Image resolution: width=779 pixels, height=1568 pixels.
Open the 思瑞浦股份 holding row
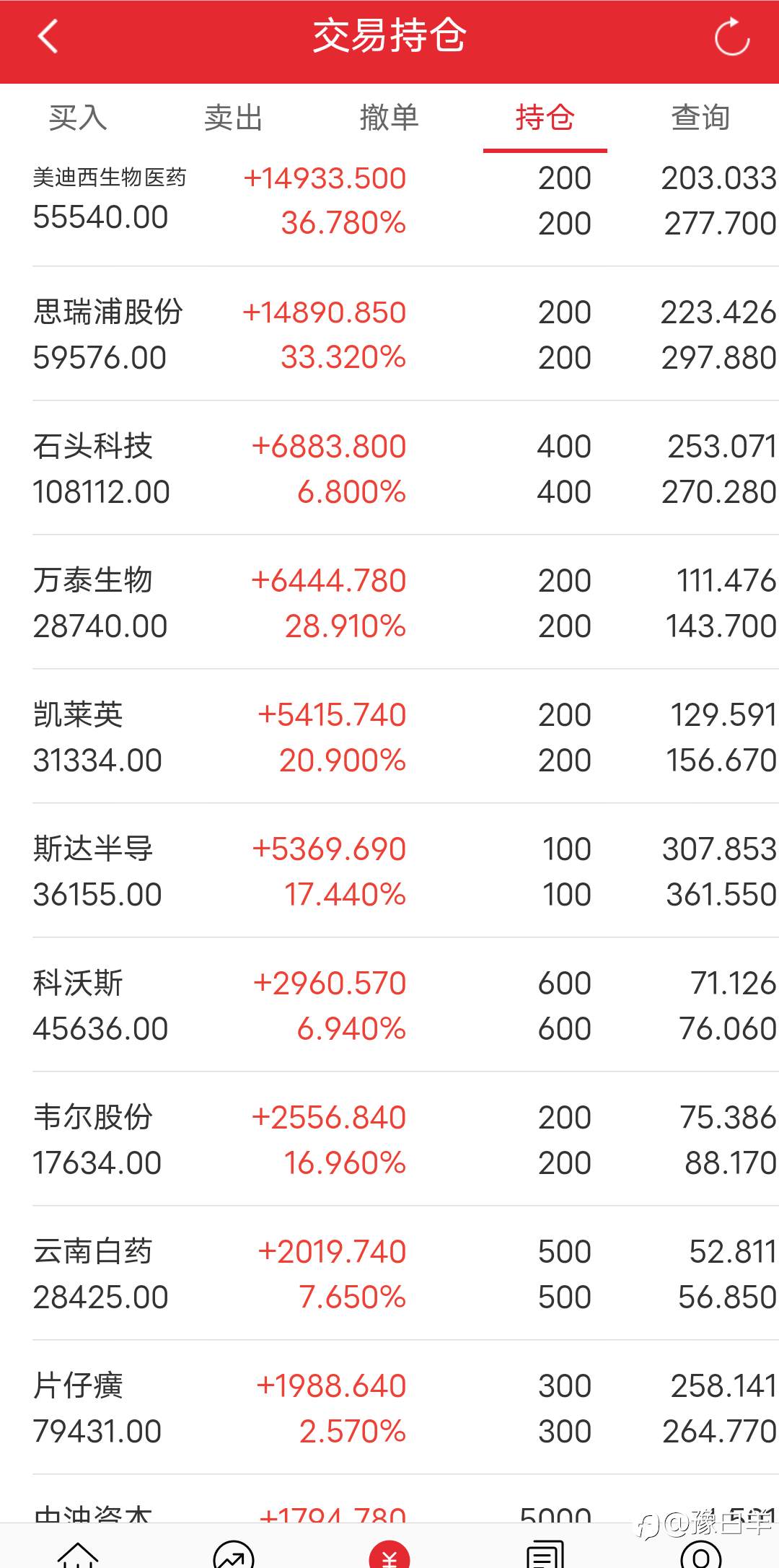pyautogui.click(x=389, y=334)
